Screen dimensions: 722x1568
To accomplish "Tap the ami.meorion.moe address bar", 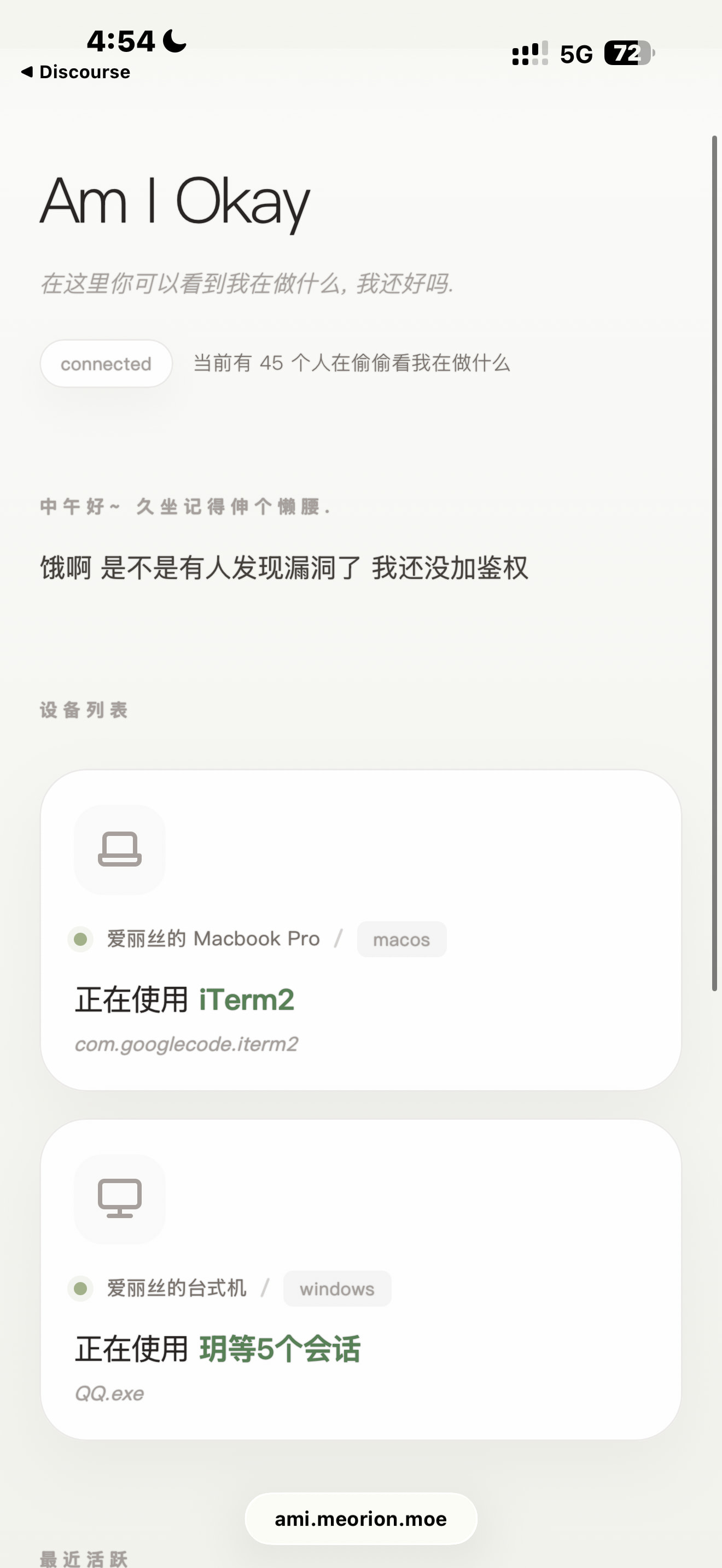I will (361, 1519).
